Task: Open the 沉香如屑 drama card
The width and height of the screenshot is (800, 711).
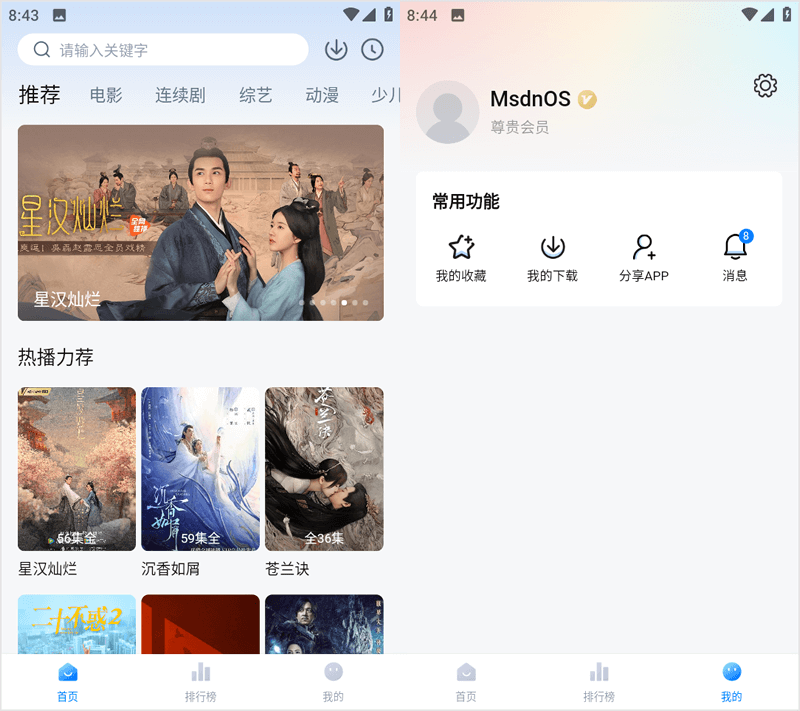Action: [x=200, y=469]
